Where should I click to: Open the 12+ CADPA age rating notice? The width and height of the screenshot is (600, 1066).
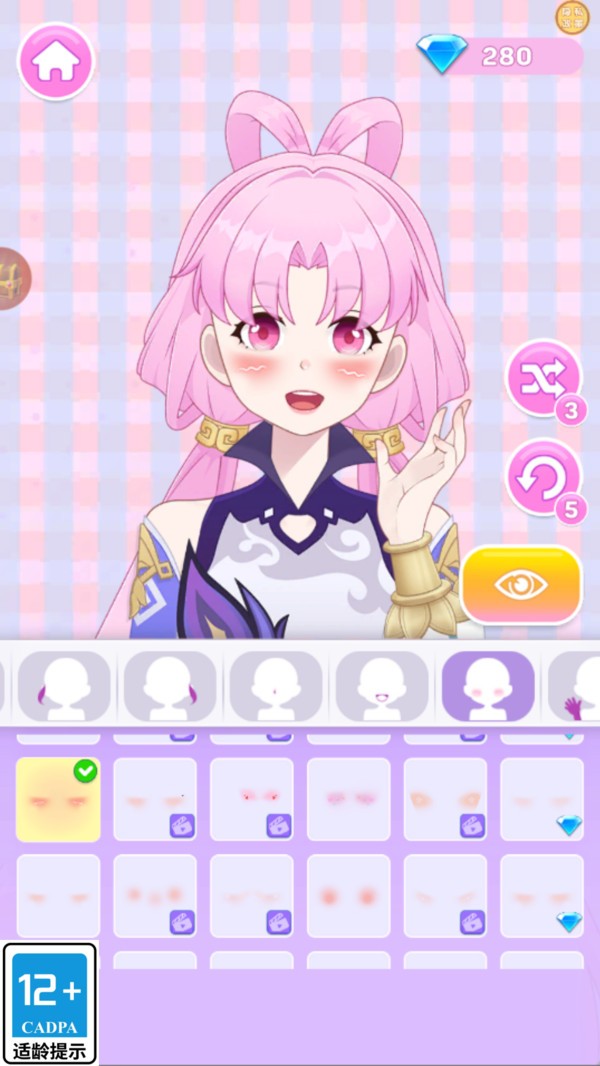pos(50,1003)
